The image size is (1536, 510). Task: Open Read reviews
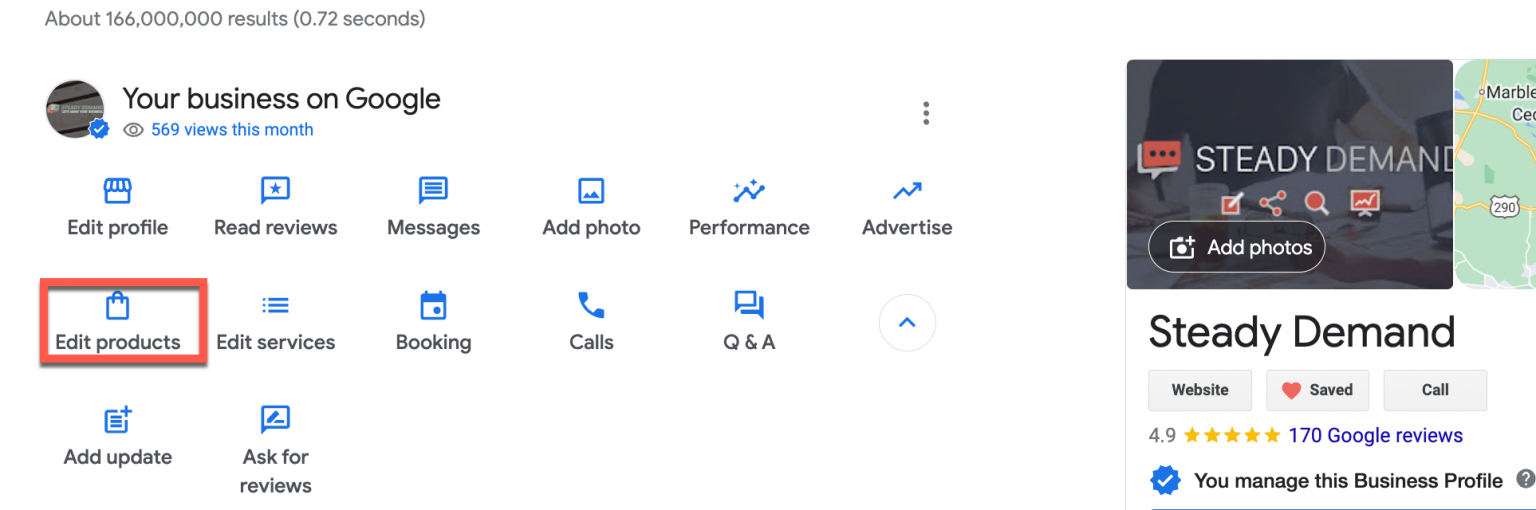point(275,207)
